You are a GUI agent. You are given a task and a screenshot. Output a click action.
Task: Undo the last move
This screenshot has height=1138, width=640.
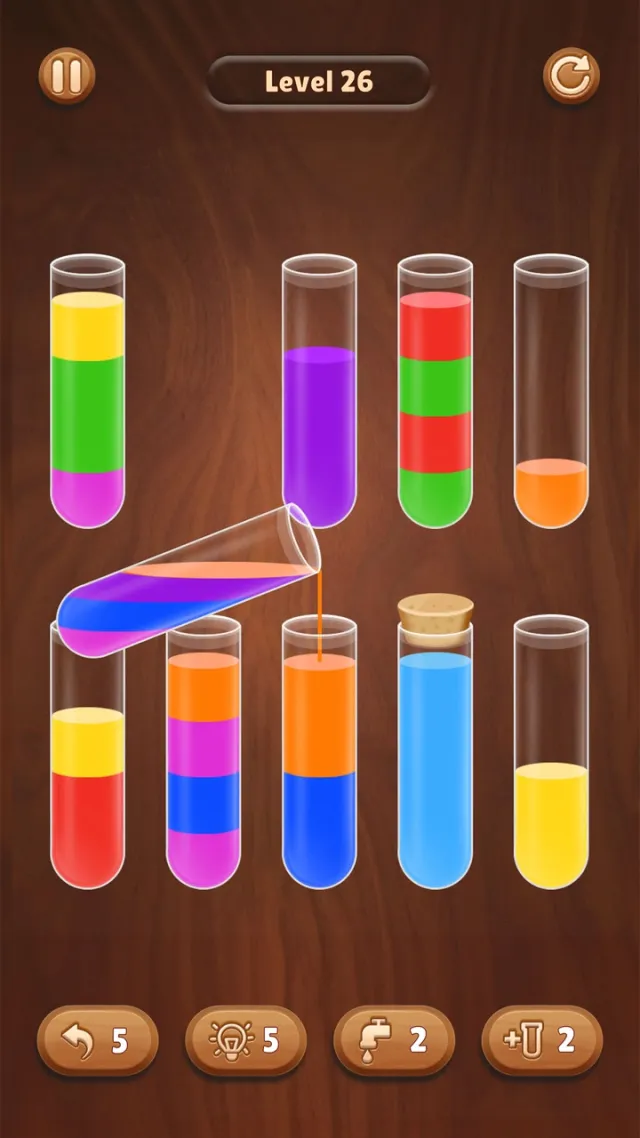click(x=98, y=1040)
